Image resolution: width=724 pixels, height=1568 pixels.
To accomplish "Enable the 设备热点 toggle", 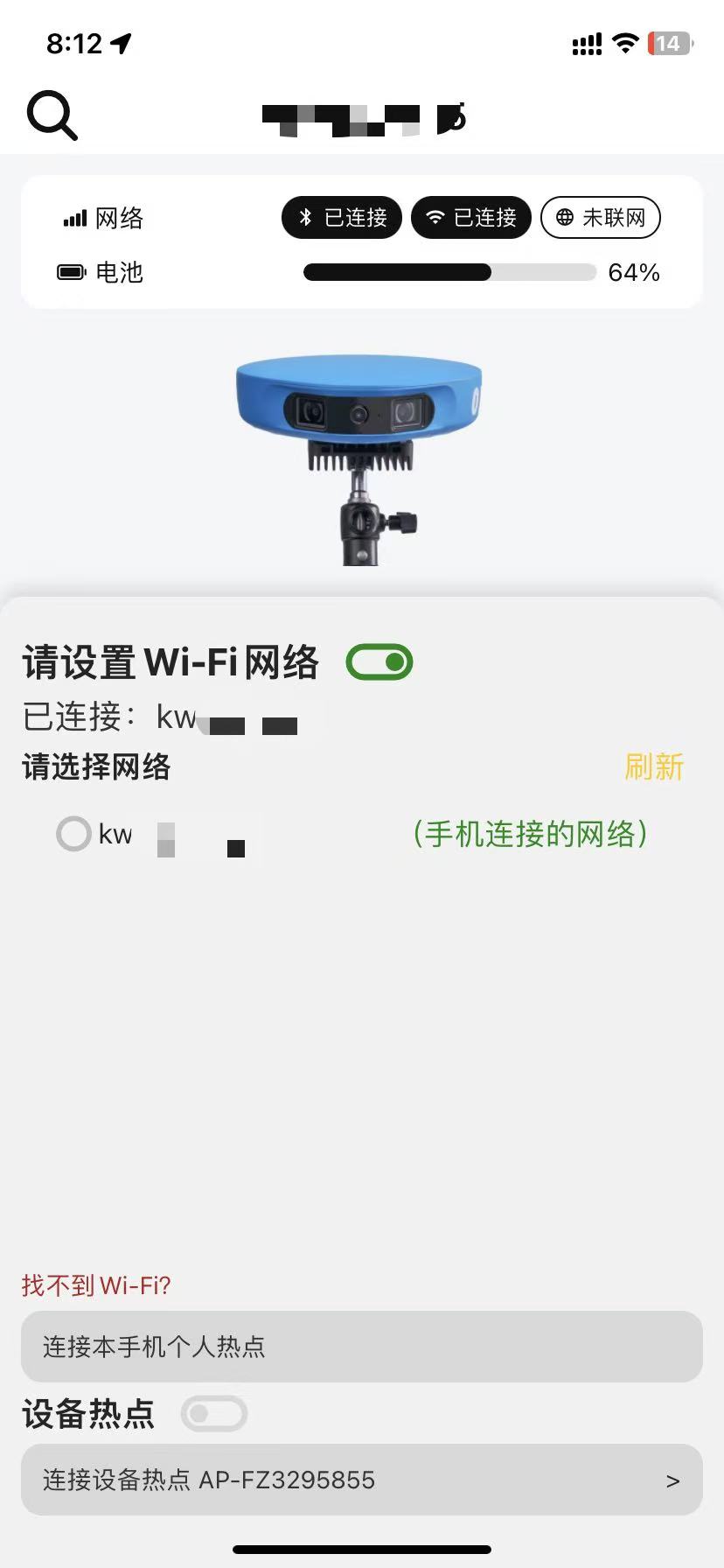I will click(x=214, y=1413).
